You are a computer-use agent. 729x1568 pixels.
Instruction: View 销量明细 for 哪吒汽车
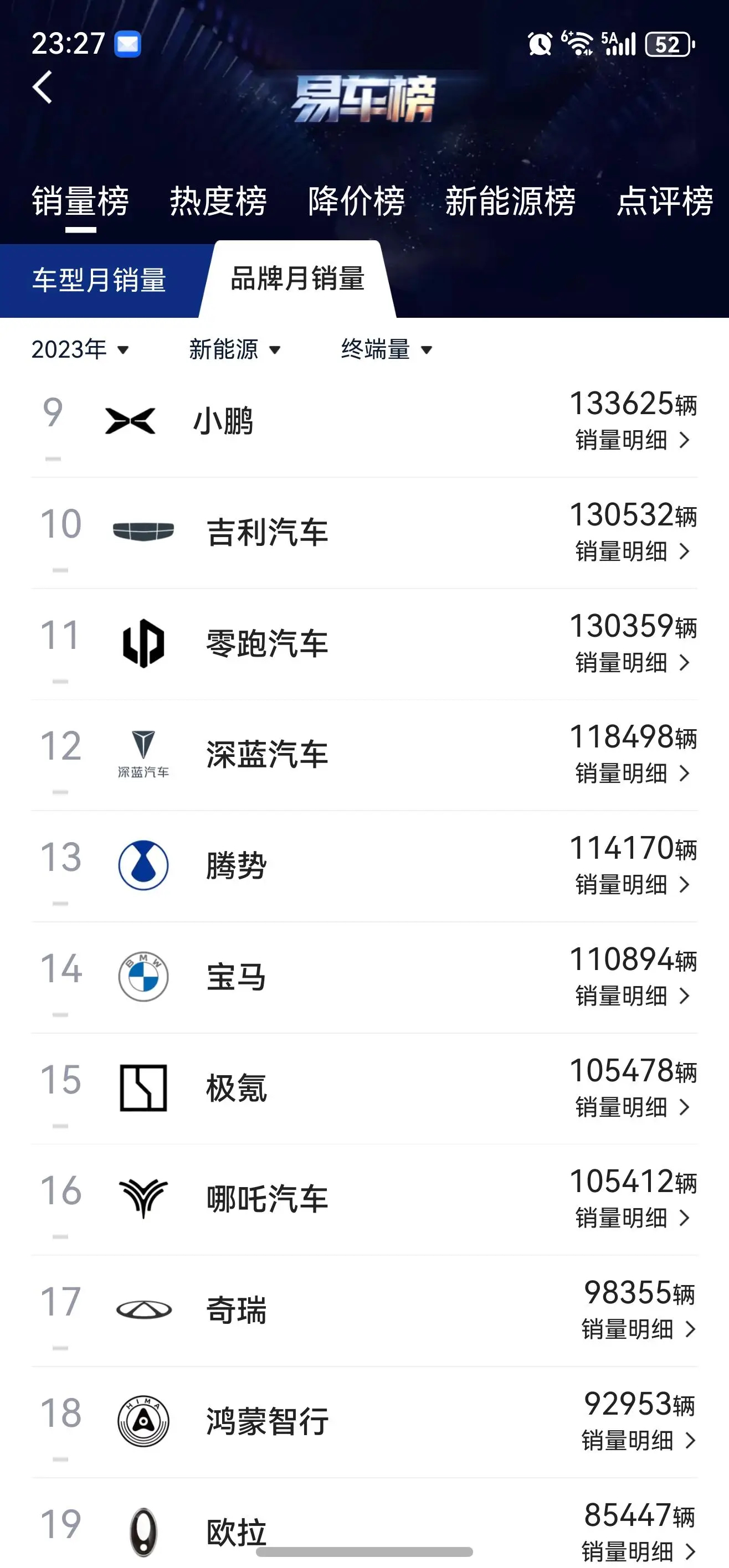[633, 1219]
